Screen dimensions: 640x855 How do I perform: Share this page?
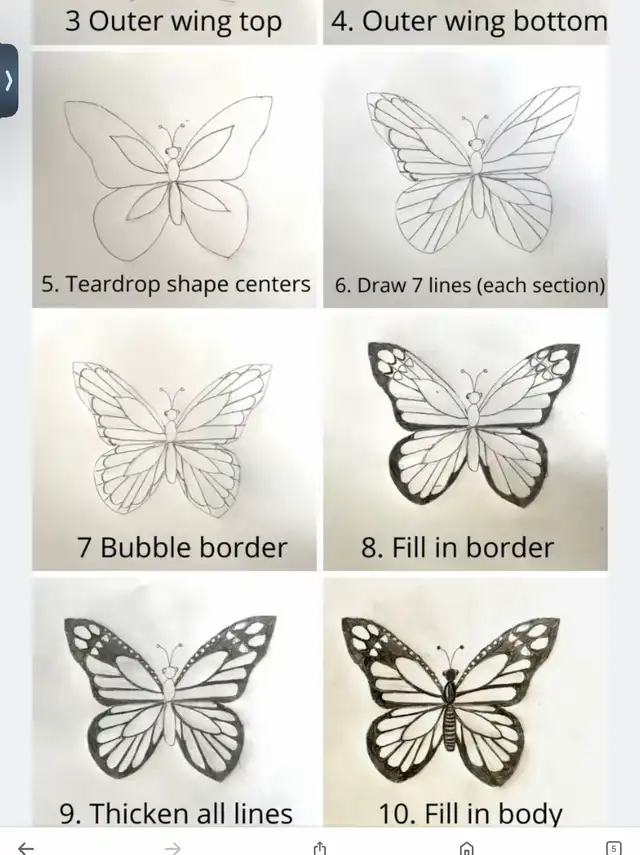(320, 847)
